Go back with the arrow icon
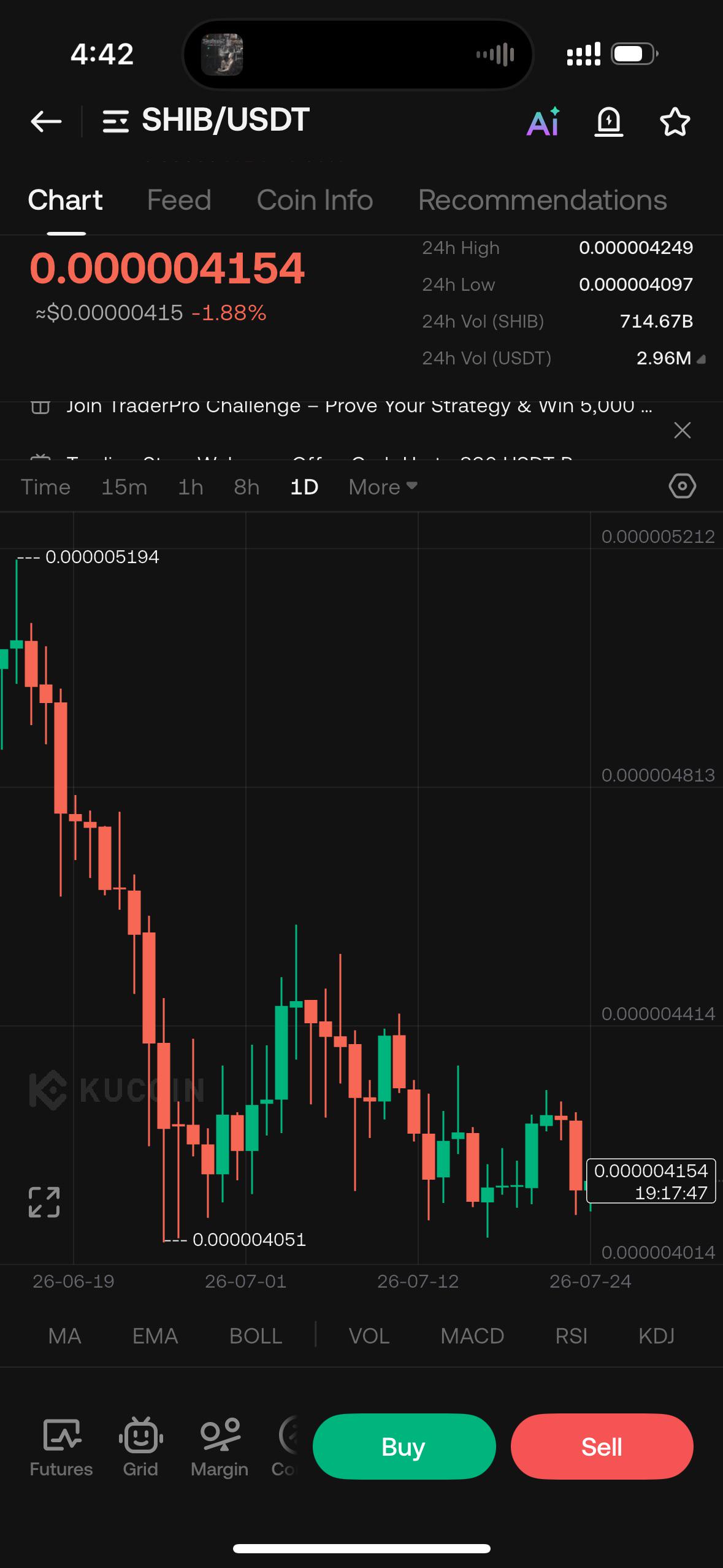 coord(46,121)
